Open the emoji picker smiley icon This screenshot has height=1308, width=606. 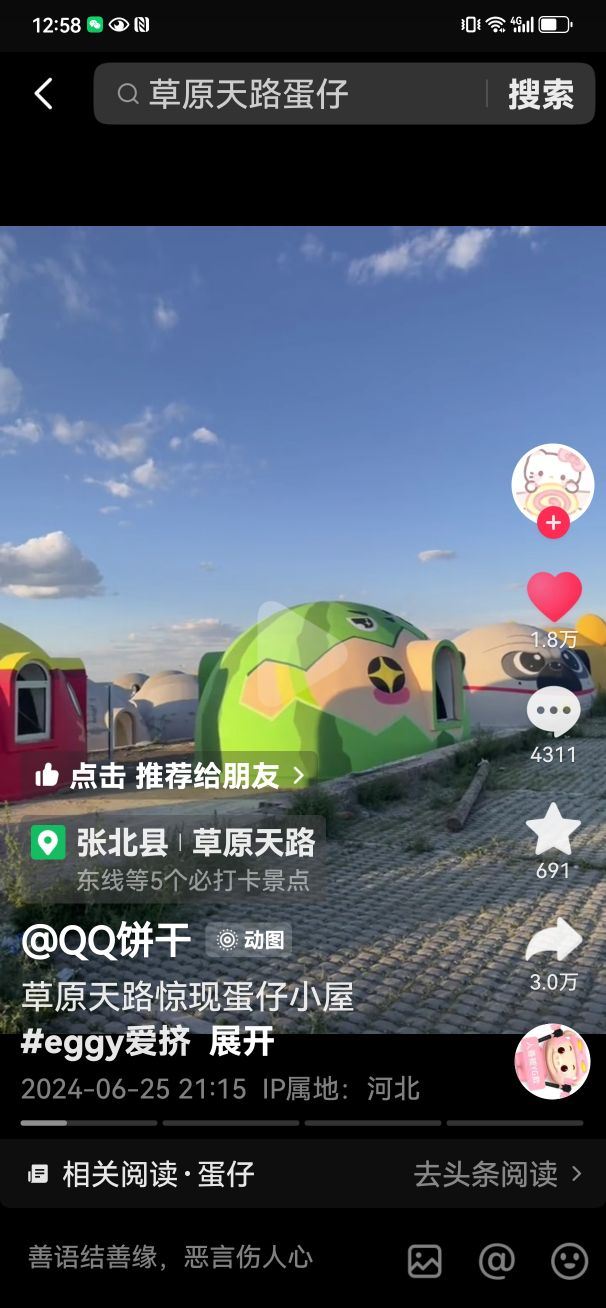569,1261
